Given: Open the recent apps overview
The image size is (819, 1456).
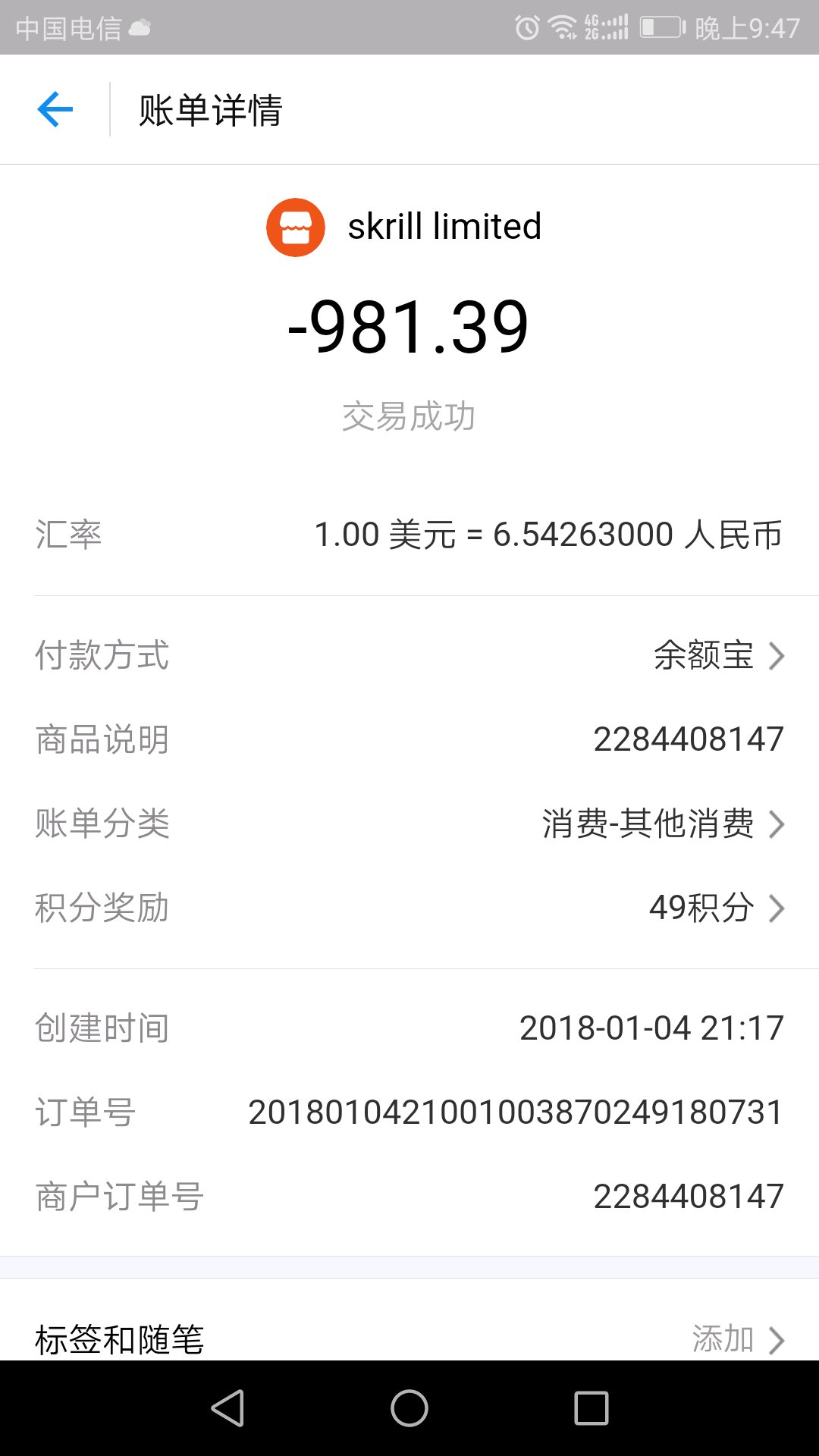Looking at the screenshot, I should [x=591, y=1408].
